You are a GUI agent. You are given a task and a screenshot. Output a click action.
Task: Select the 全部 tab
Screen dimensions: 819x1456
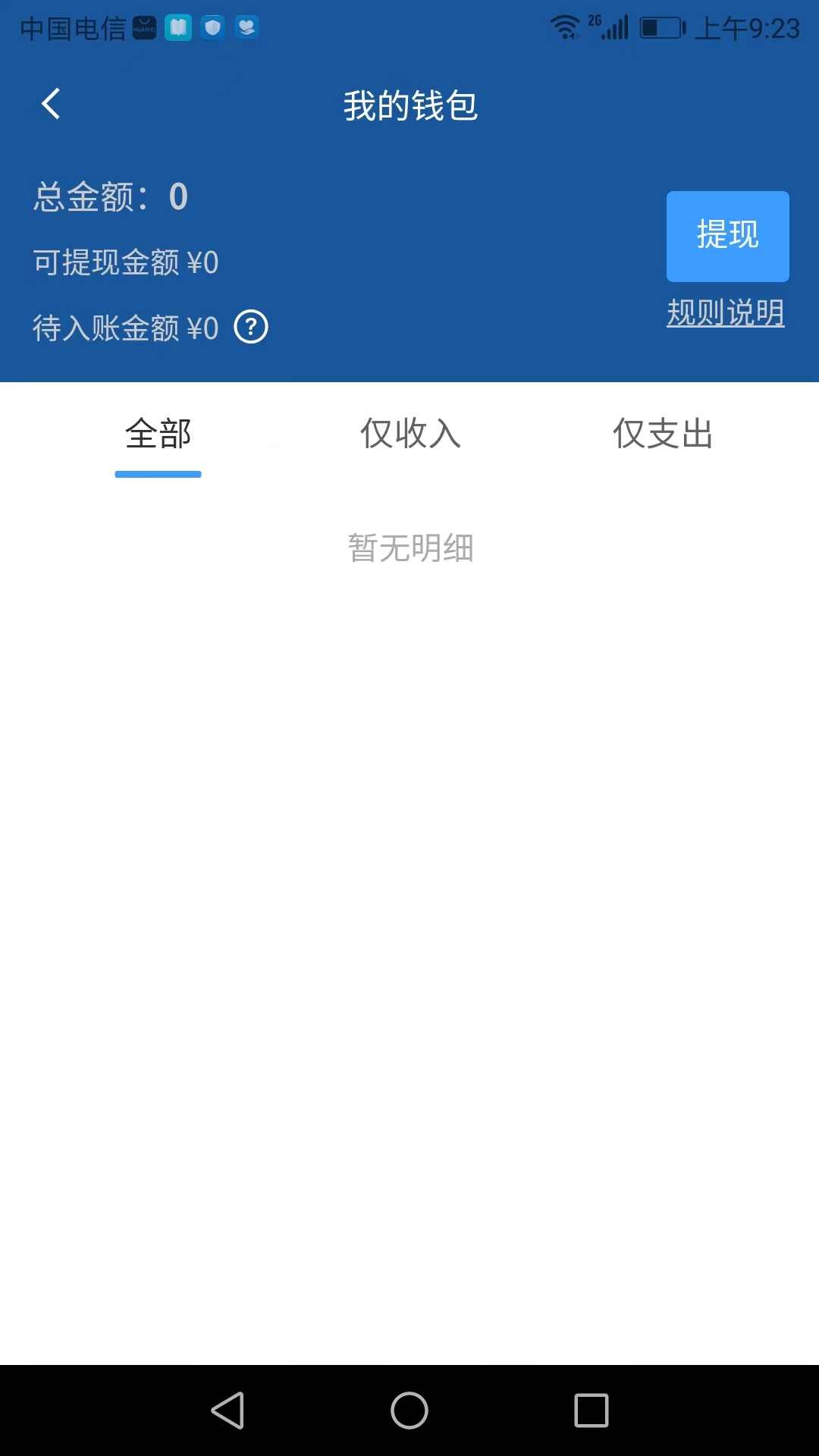click(x=158, y=434)
